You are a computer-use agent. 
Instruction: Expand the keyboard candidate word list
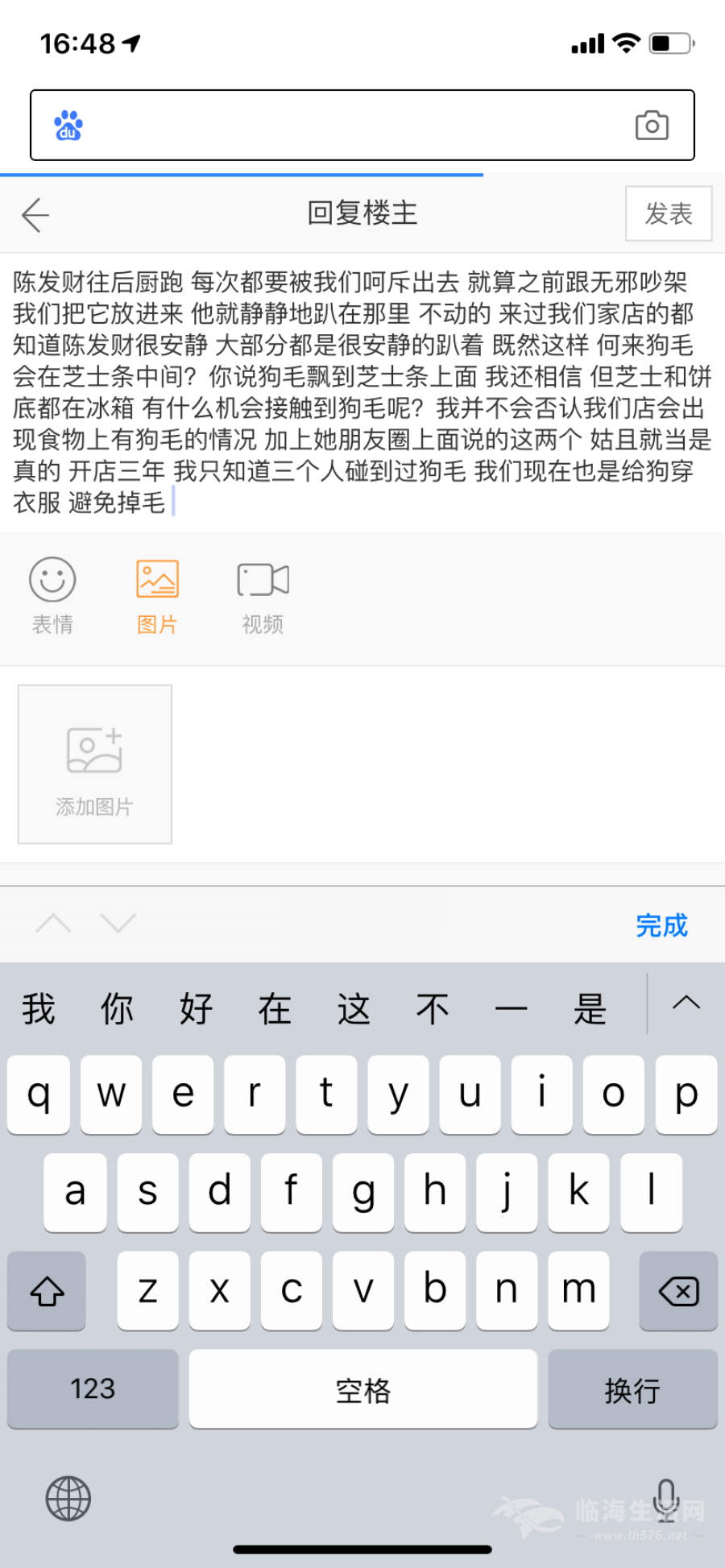coord(686,1003)
